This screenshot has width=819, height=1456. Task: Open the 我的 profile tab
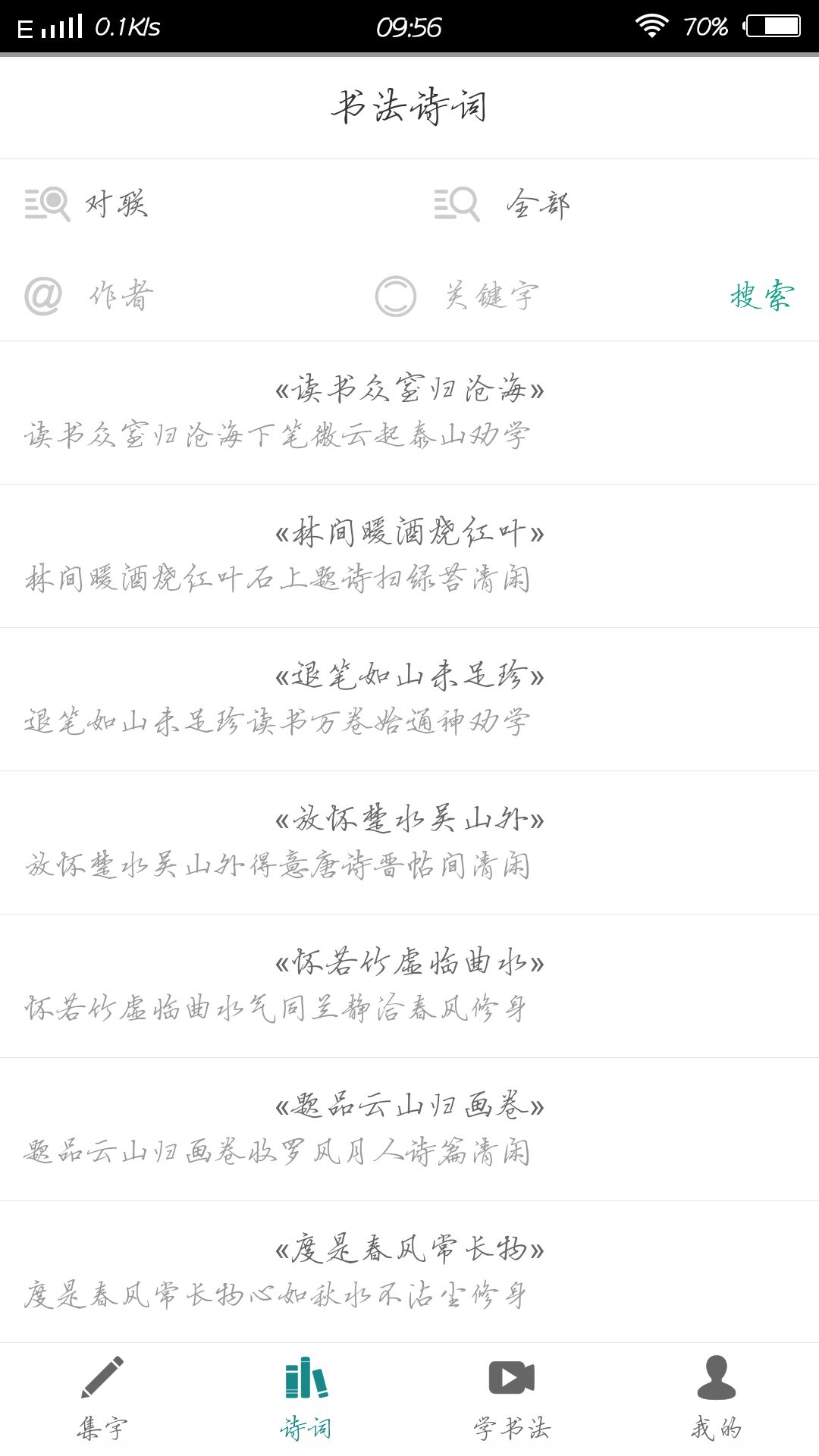716,1399
